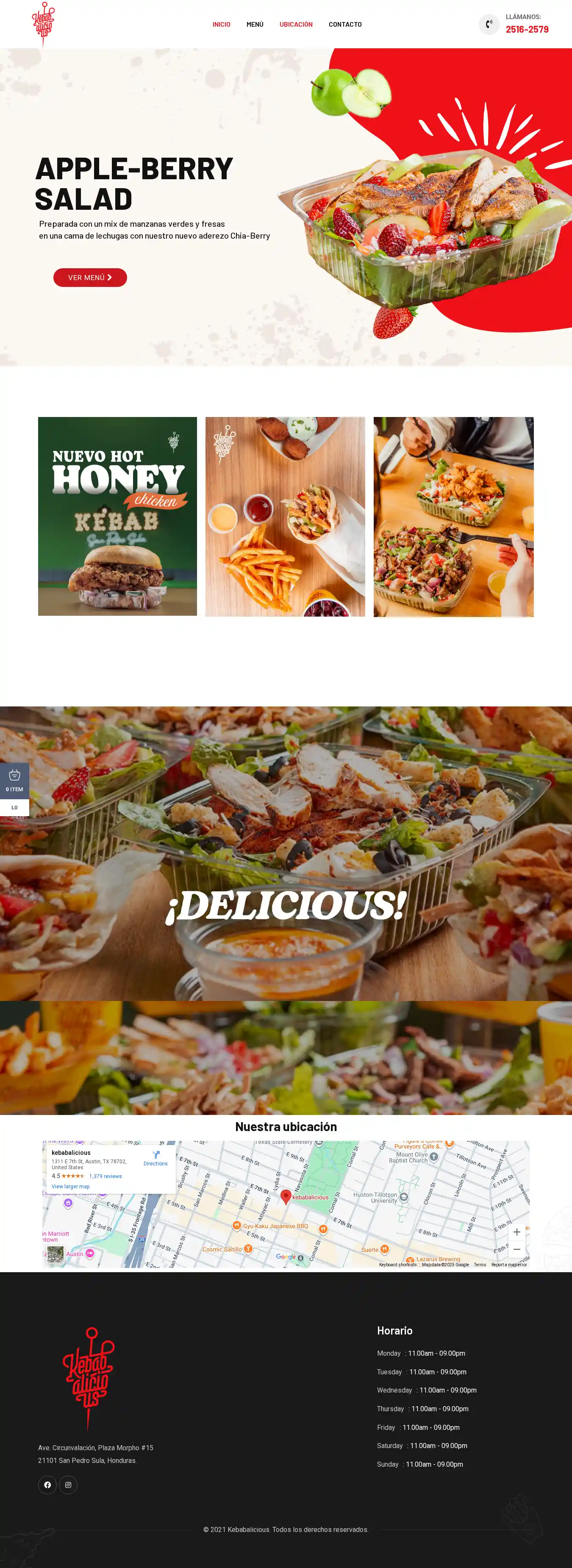Open the wrap and fries photo tile
Image resolution: width=572 pixels, height=1568 pixels.
(285, 516)
